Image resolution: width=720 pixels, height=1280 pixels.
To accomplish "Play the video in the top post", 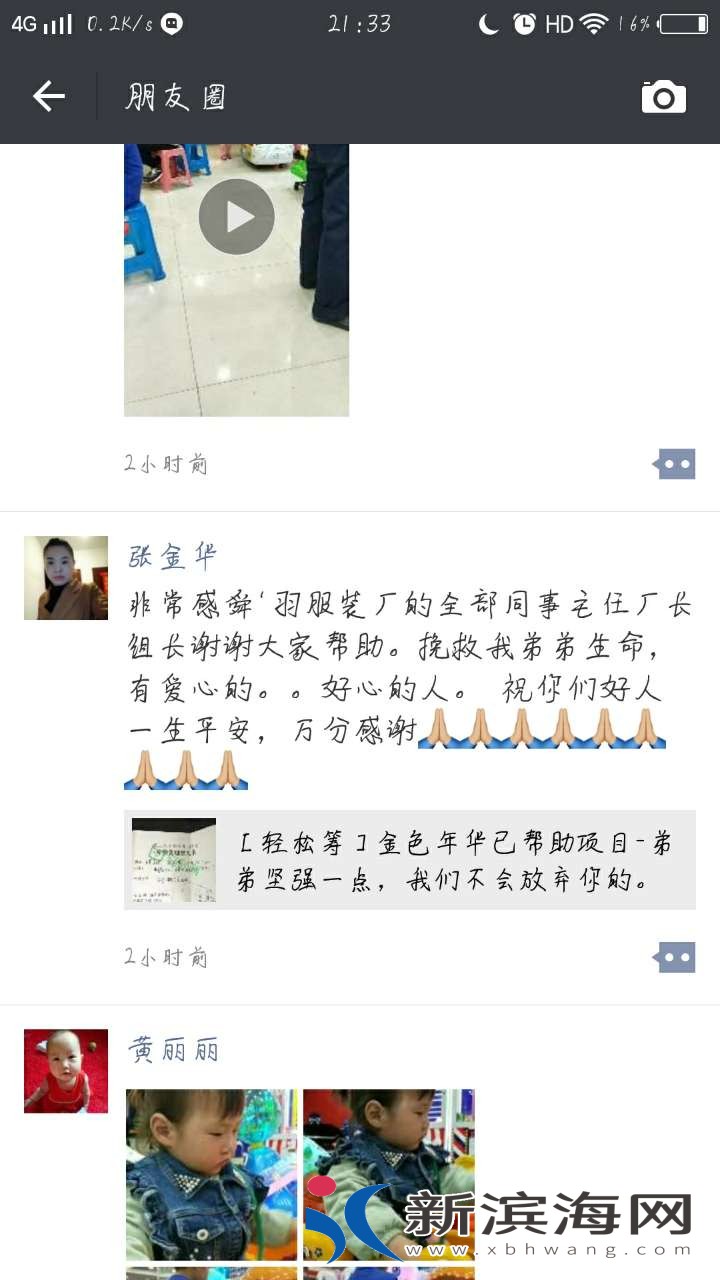I will coord(236,217).
